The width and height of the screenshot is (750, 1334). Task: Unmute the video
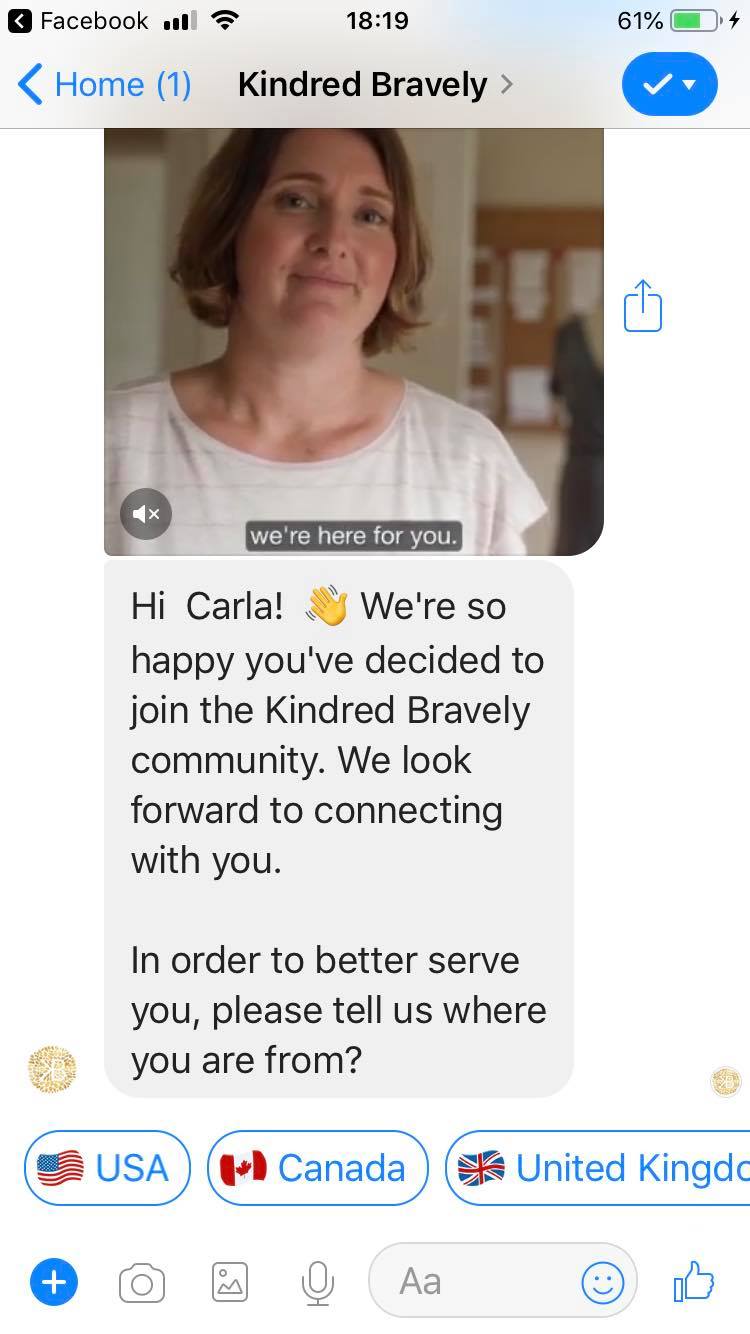coord(146,514)
